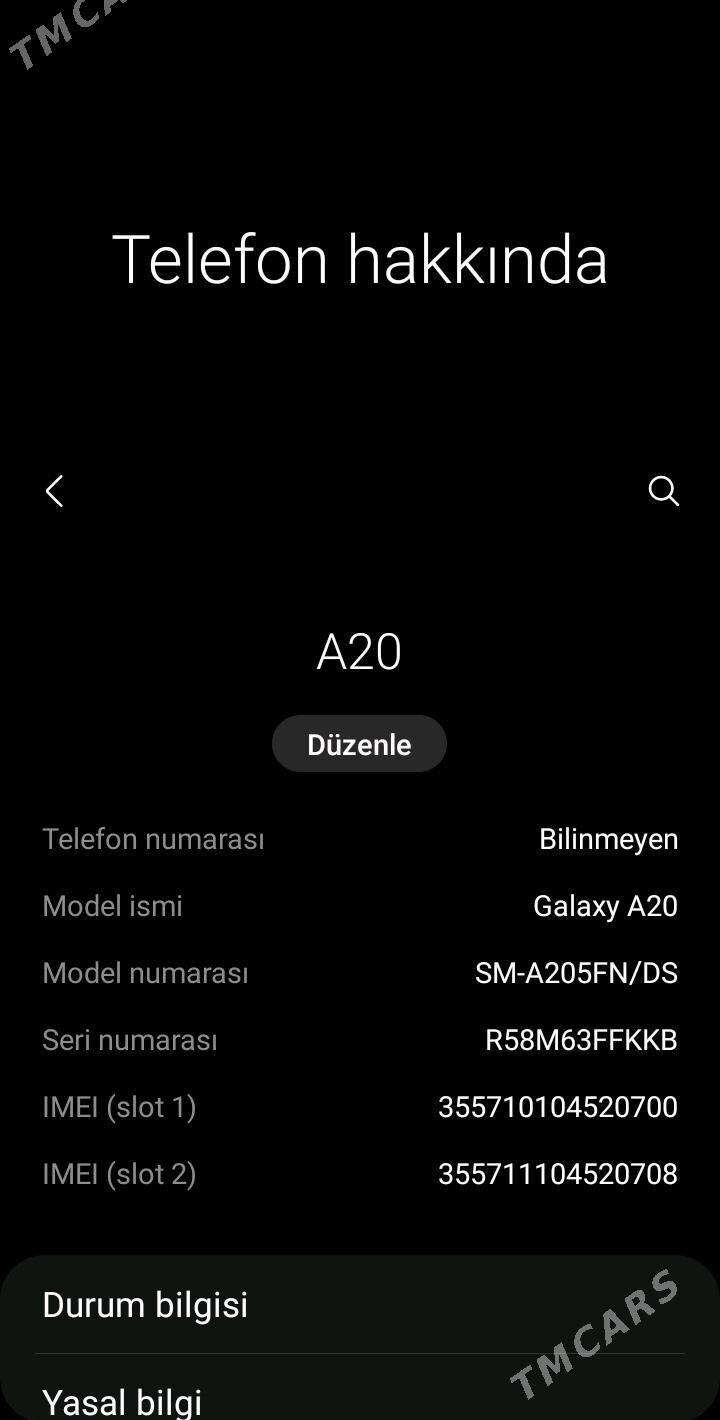Tap serial number R58M63FFKKB
This screenshot has width=720, height=1420.
pyautogui.click(x=584, y=1040)
